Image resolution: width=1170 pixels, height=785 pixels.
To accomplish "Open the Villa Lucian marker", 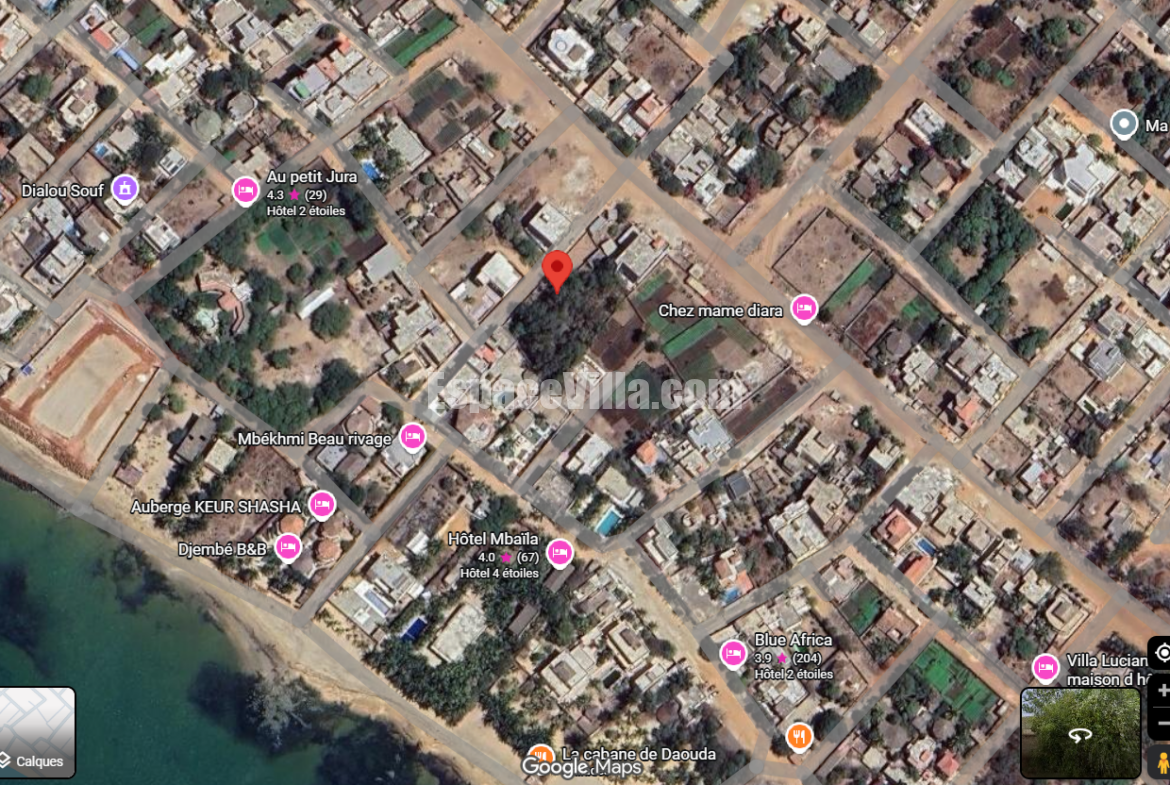I will coord(1045,667).
